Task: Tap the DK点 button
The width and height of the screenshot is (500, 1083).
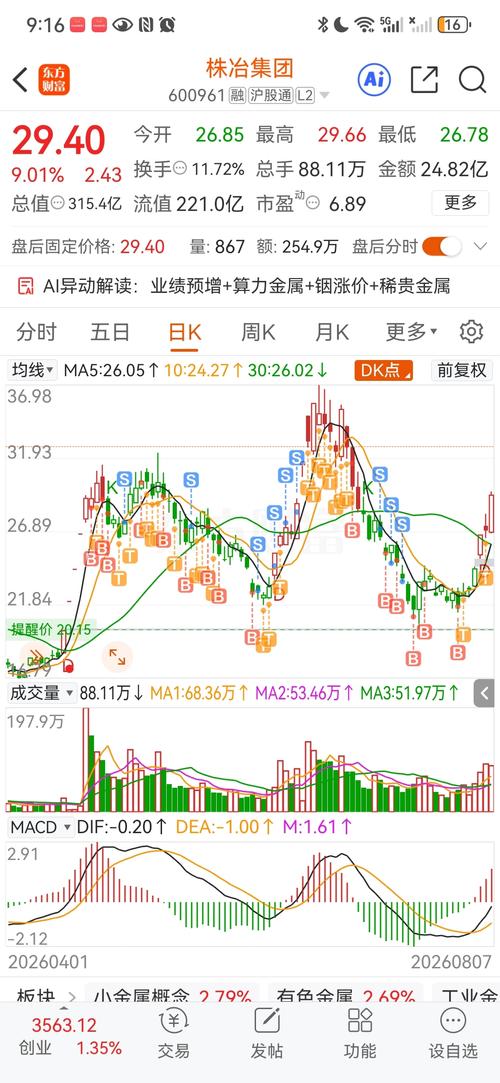Action: (384, 370)
